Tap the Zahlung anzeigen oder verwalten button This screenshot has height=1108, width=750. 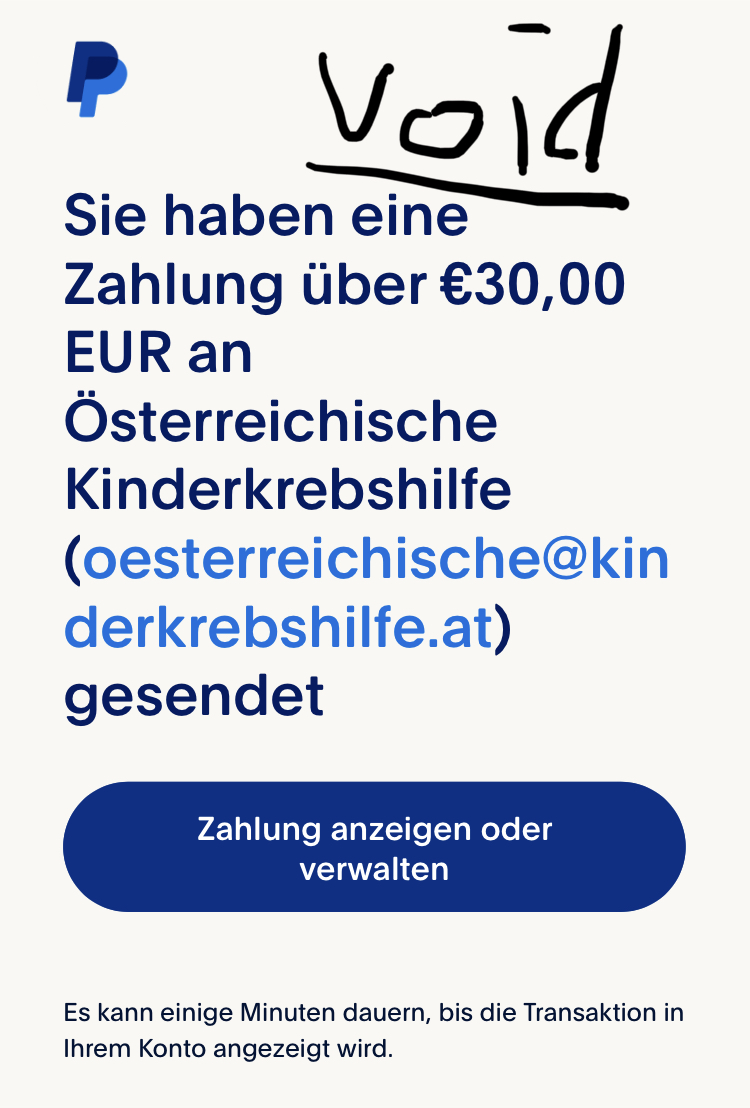pos(374,847)
